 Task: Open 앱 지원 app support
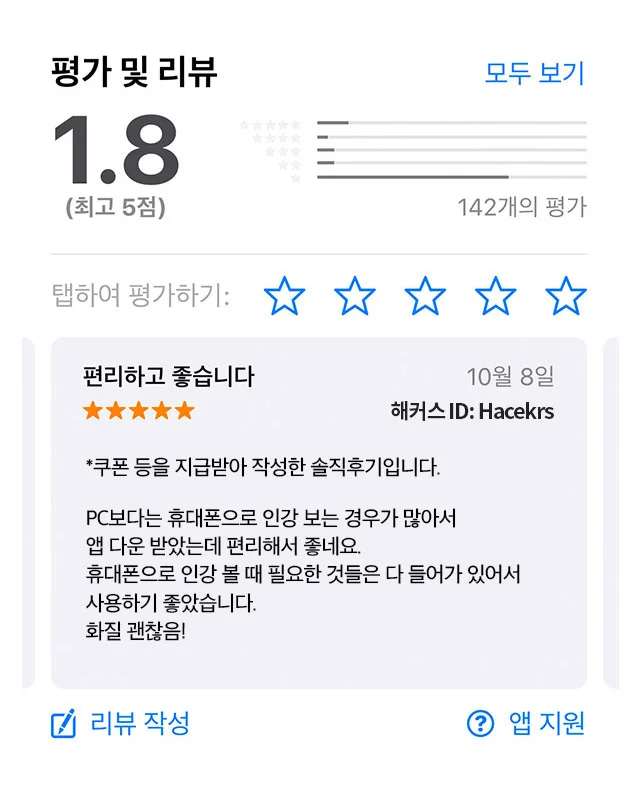(526, 723)
